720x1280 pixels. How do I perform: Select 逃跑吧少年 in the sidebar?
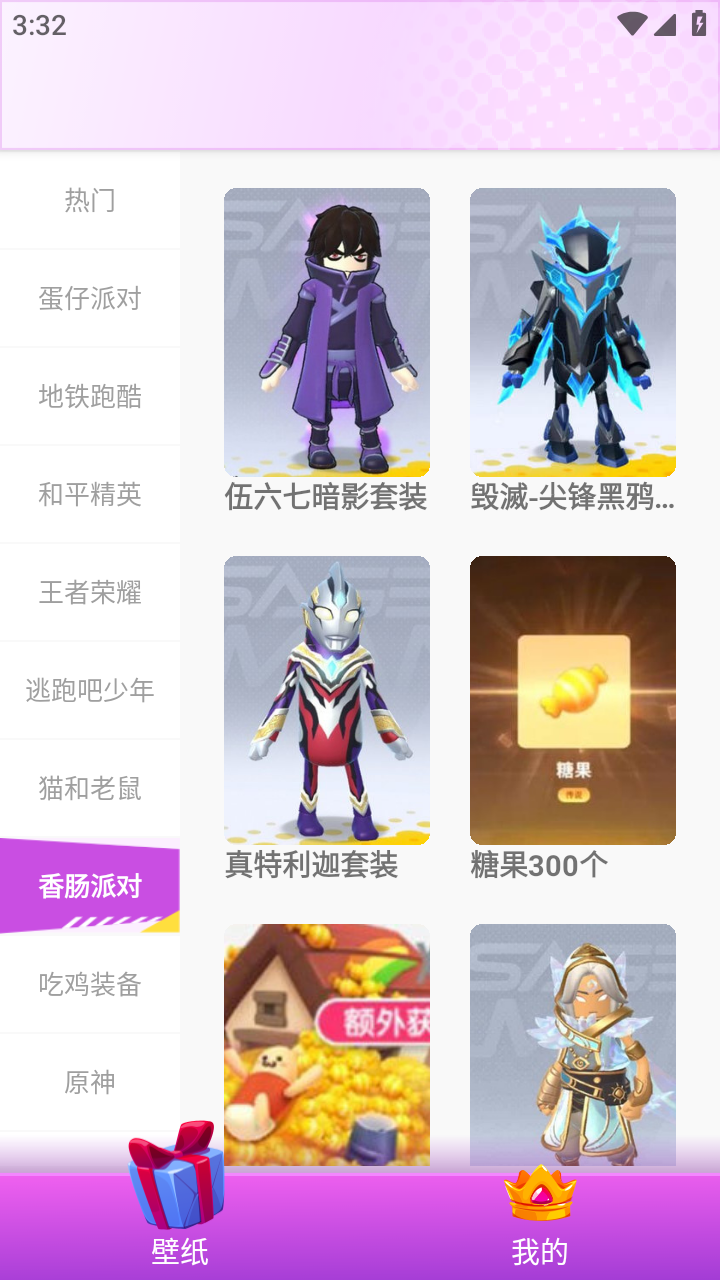[90, 690]
